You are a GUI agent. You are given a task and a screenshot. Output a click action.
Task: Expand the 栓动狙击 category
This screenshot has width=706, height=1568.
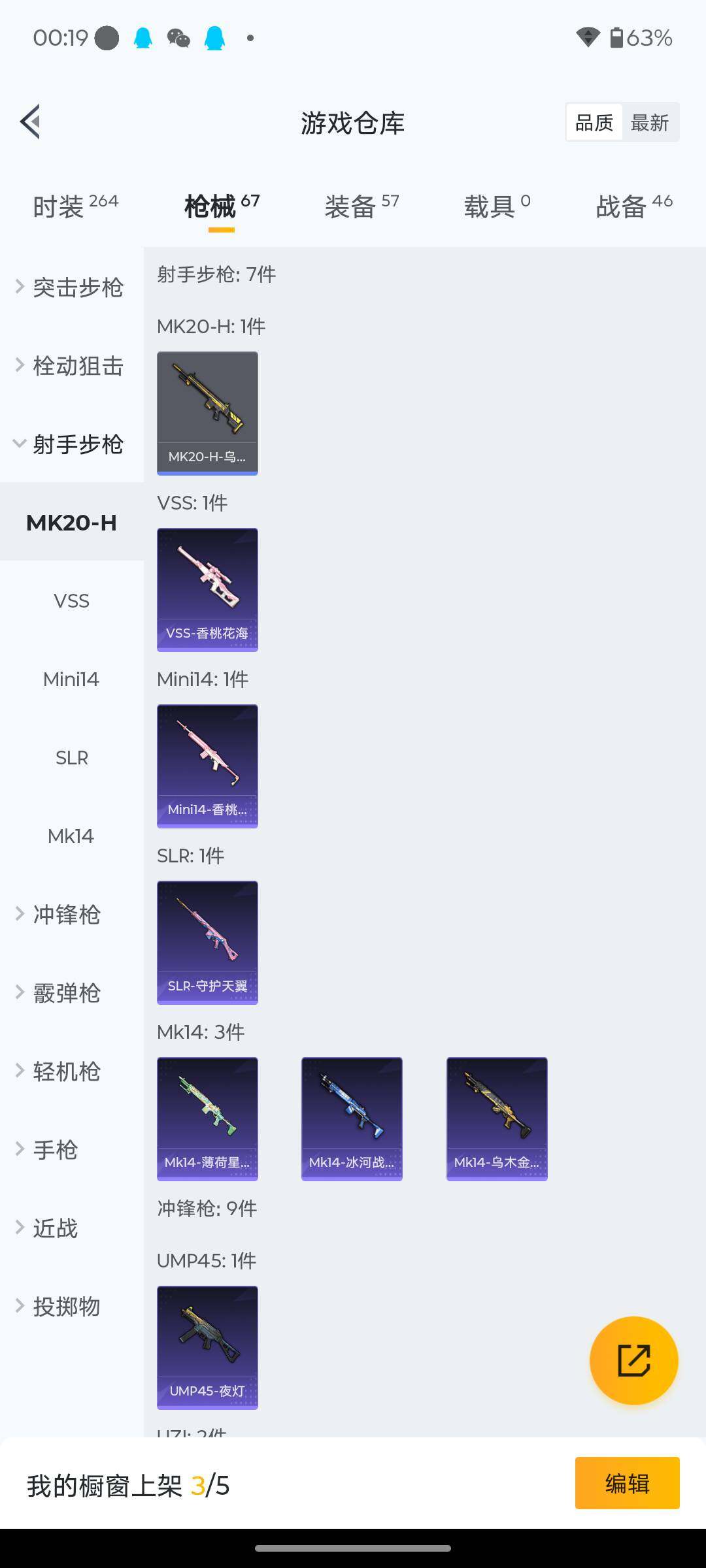click(71, 366)
